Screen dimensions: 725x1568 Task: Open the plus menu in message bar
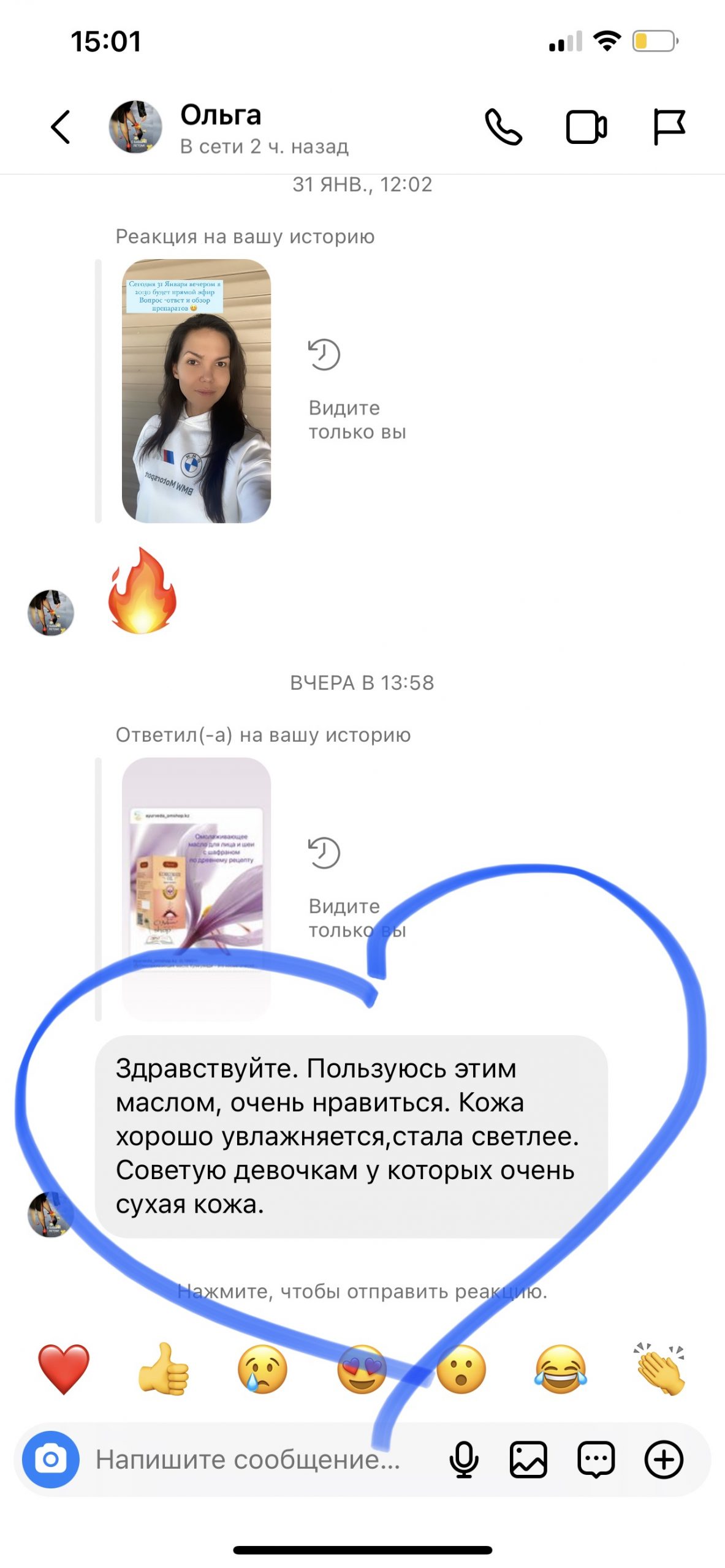tap(664, 1460)
